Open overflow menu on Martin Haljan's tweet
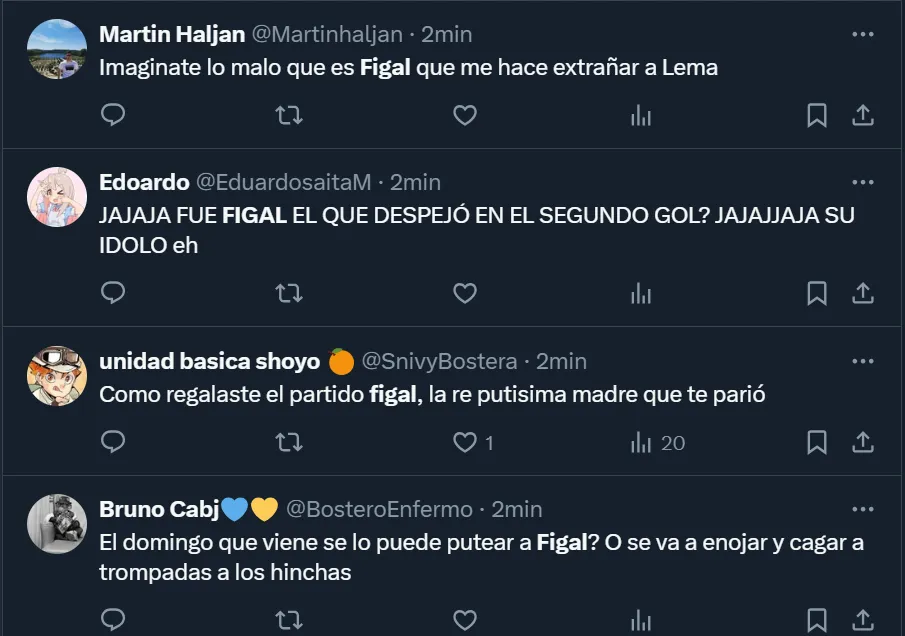905x636 pixels. (862, 34)
